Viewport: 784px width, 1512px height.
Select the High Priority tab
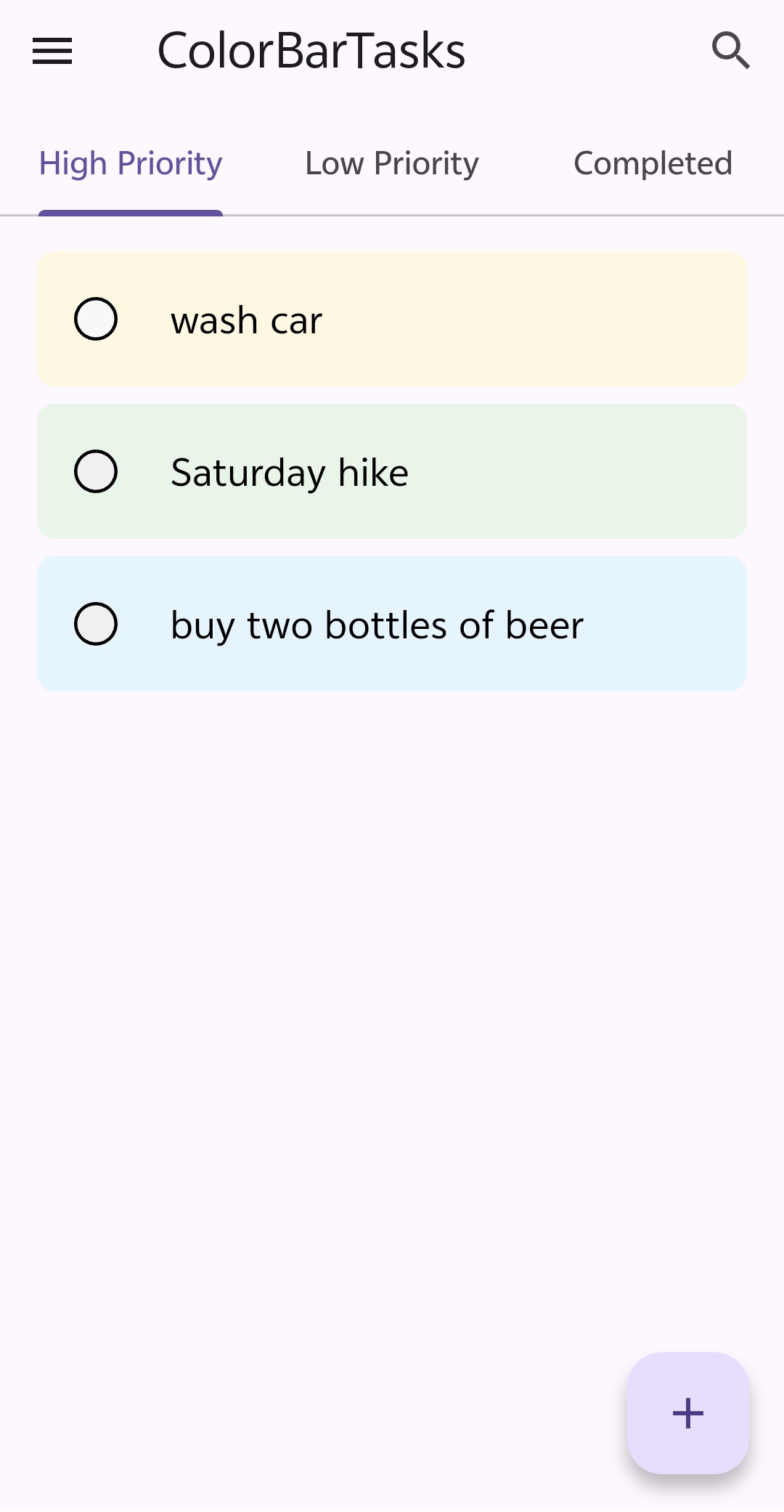pyautogui.click(x=131, y=164)
